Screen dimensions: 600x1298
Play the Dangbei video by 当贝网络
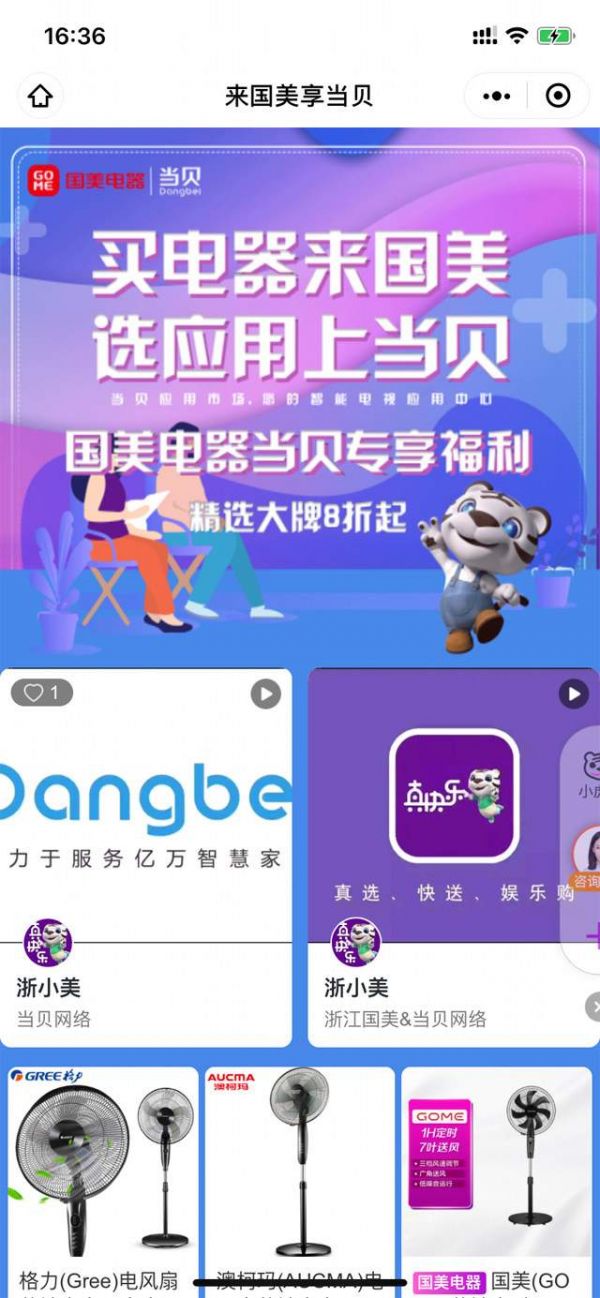[x=265, y=694]
